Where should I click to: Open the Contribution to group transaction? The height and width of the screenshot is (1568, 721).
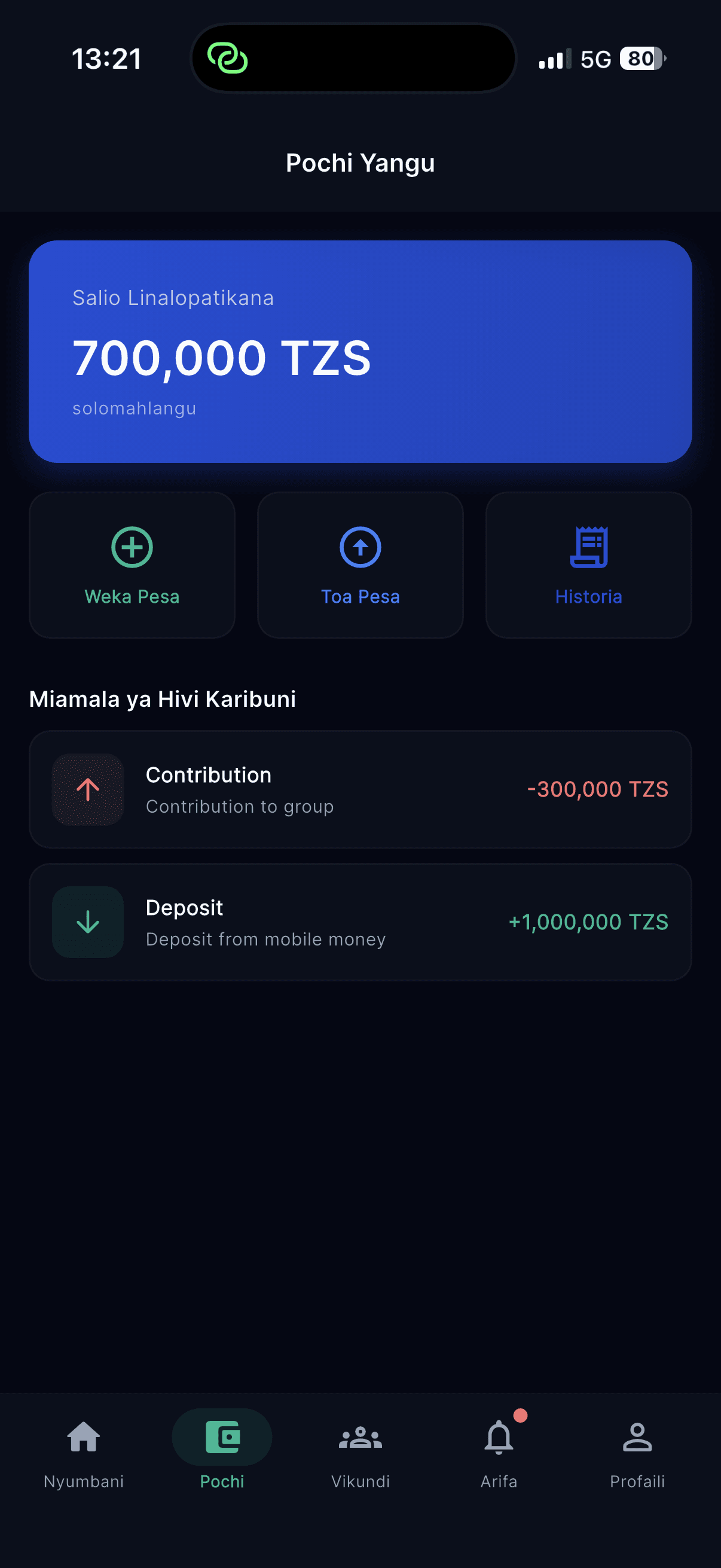[360, 789]
